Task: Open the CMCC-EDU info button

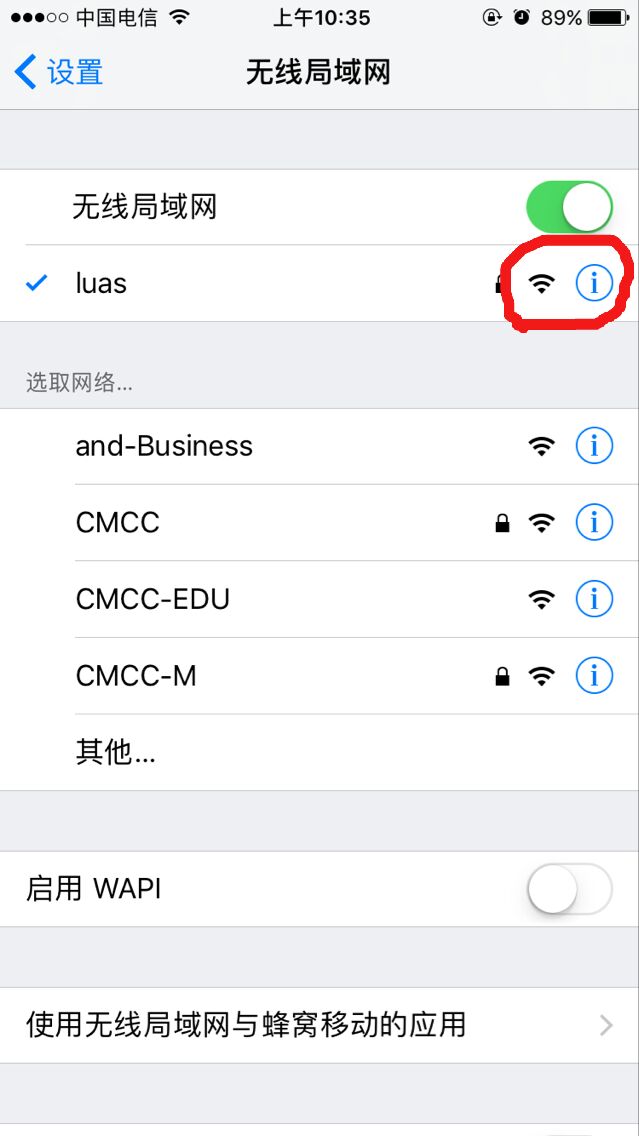Action: [594, 599]
